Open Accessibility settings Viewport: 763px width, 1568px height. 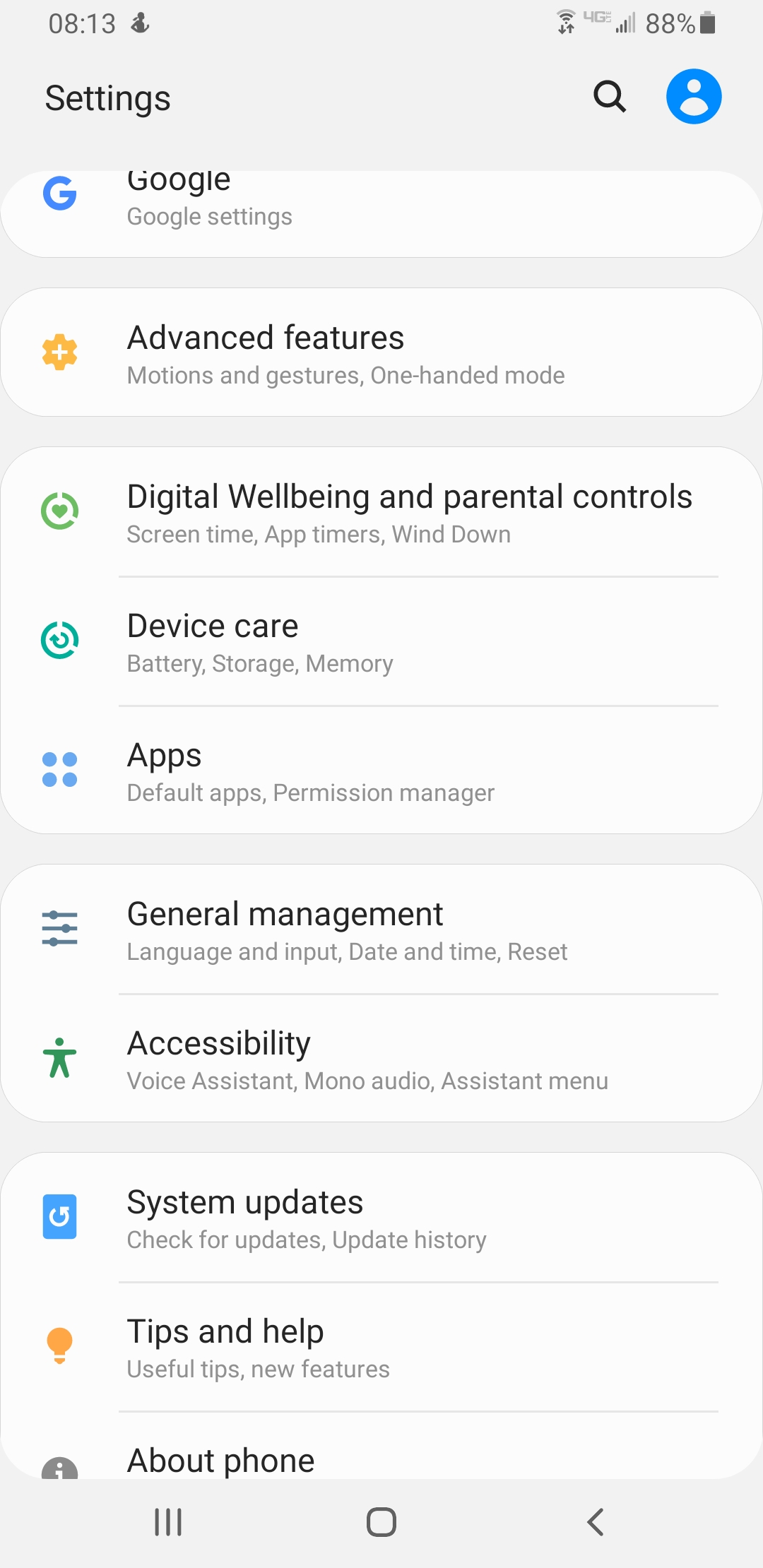pos(381,1059)
